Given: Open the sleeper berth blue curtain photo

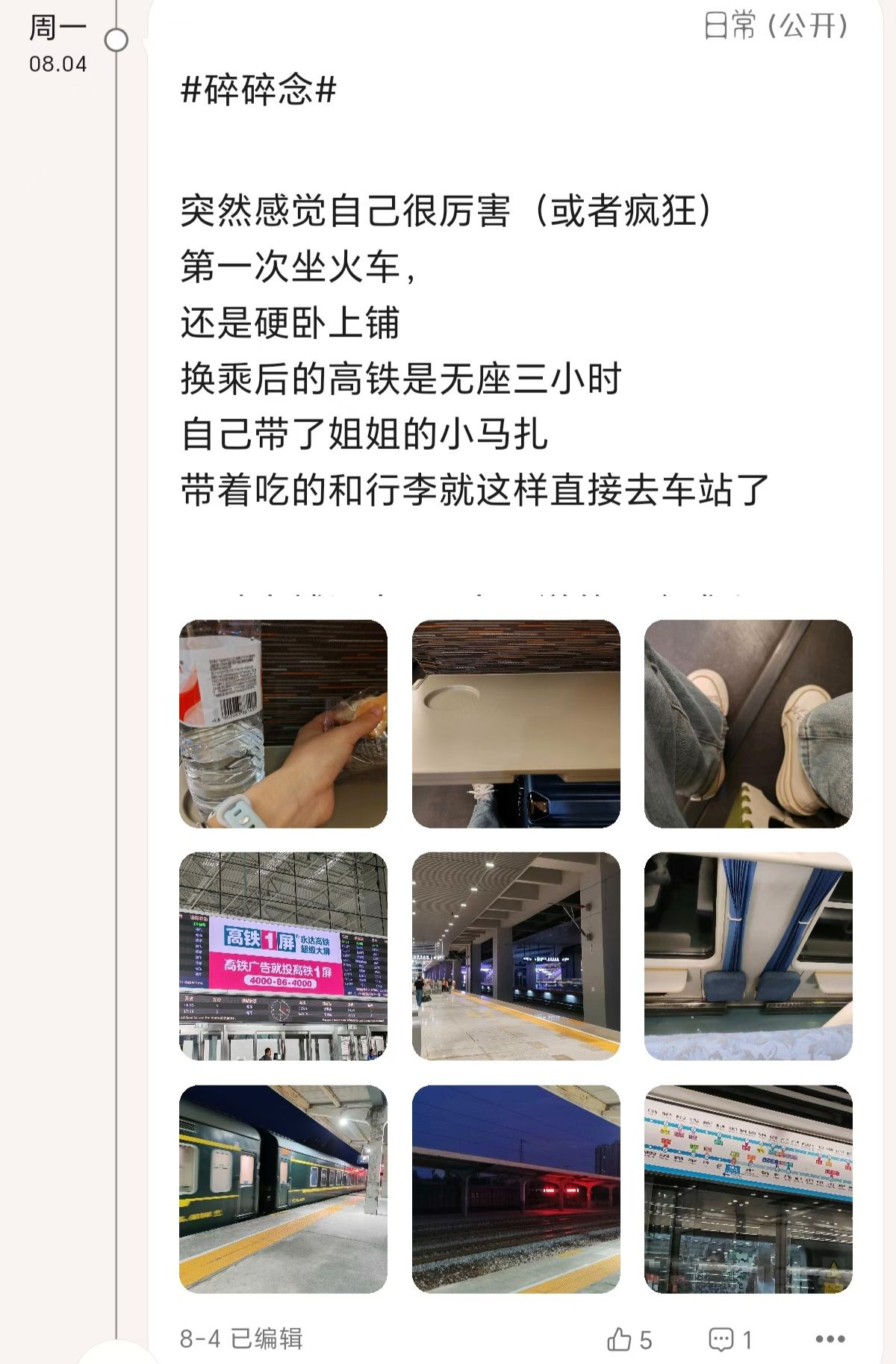Looking at the screenshot, I should click(748, 956).
